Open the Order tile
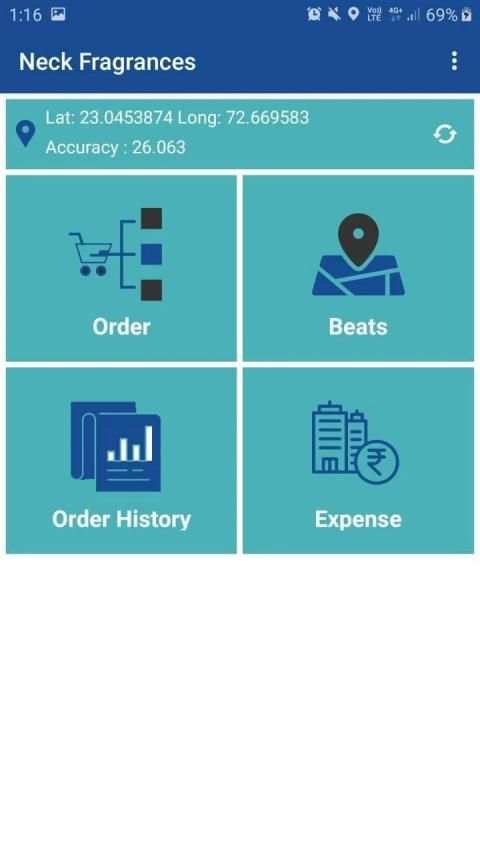Viewport: 480px width, 853px height. [x=121, y=268]
